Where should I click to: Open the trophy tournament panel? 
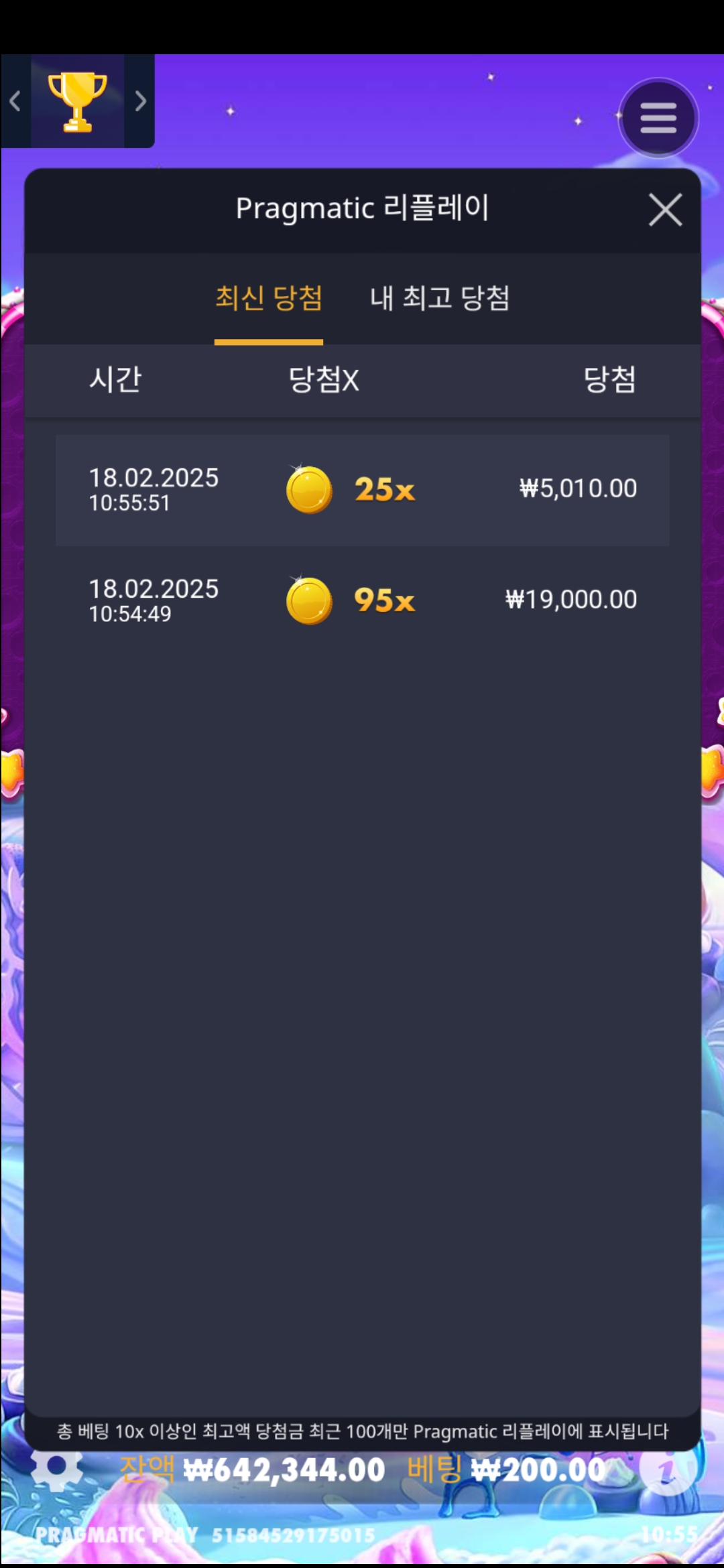[77, 101]
